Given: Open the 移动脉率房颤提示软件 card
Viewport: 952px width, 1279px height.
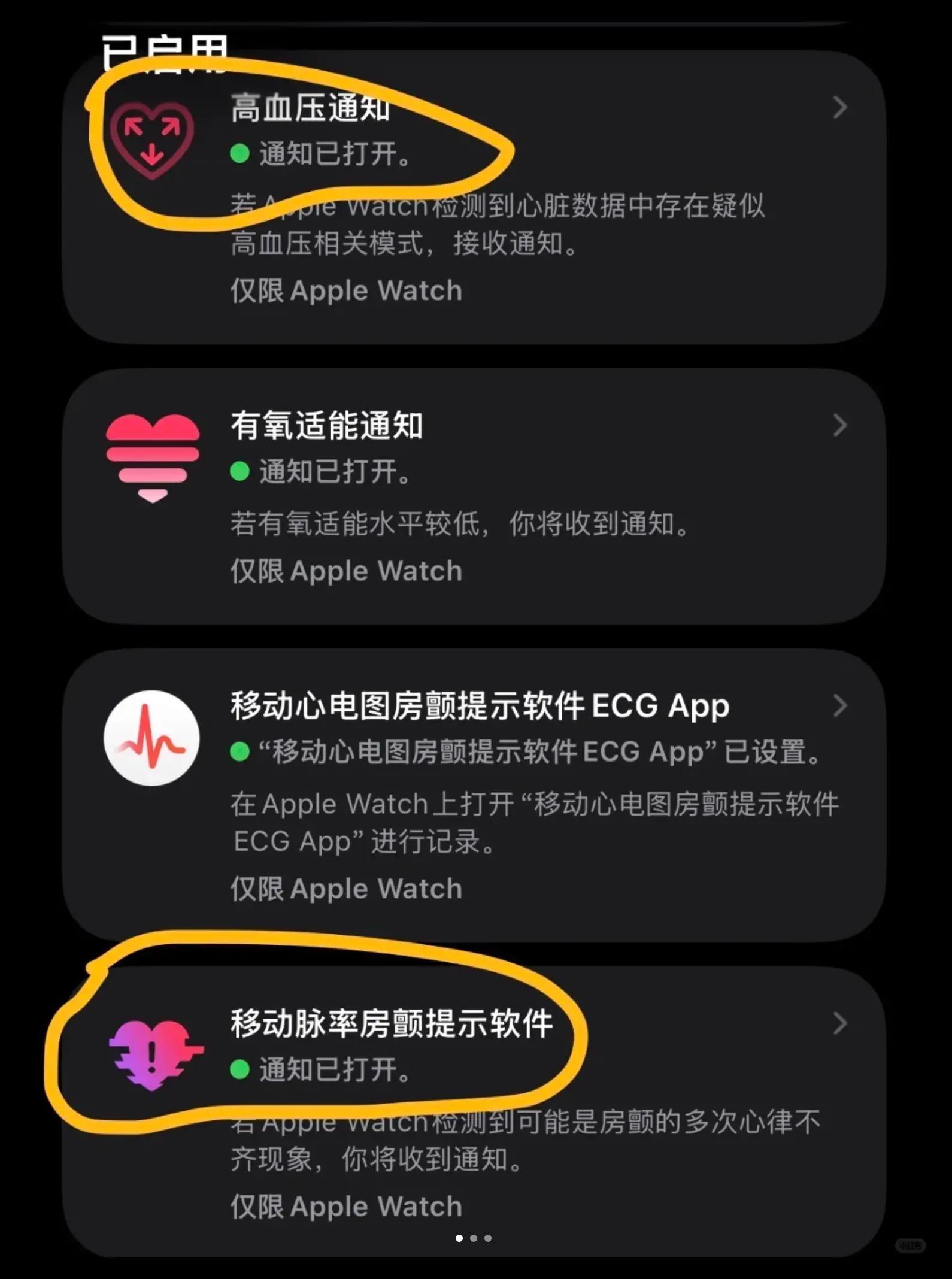Looking at the screenshot, I should 473,1114.
